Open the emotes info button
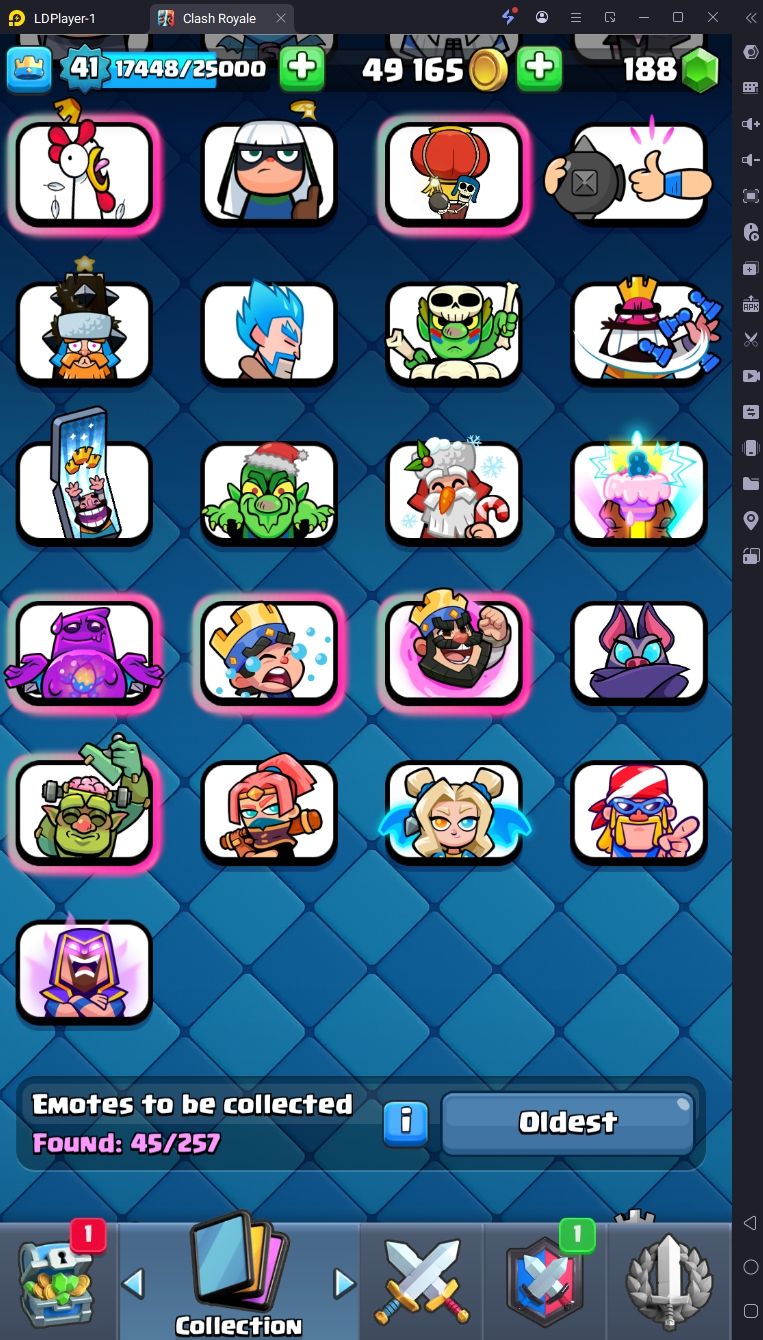This screenshot has width=763, height=1340. pyautogui.click(x=406, y=1123)
